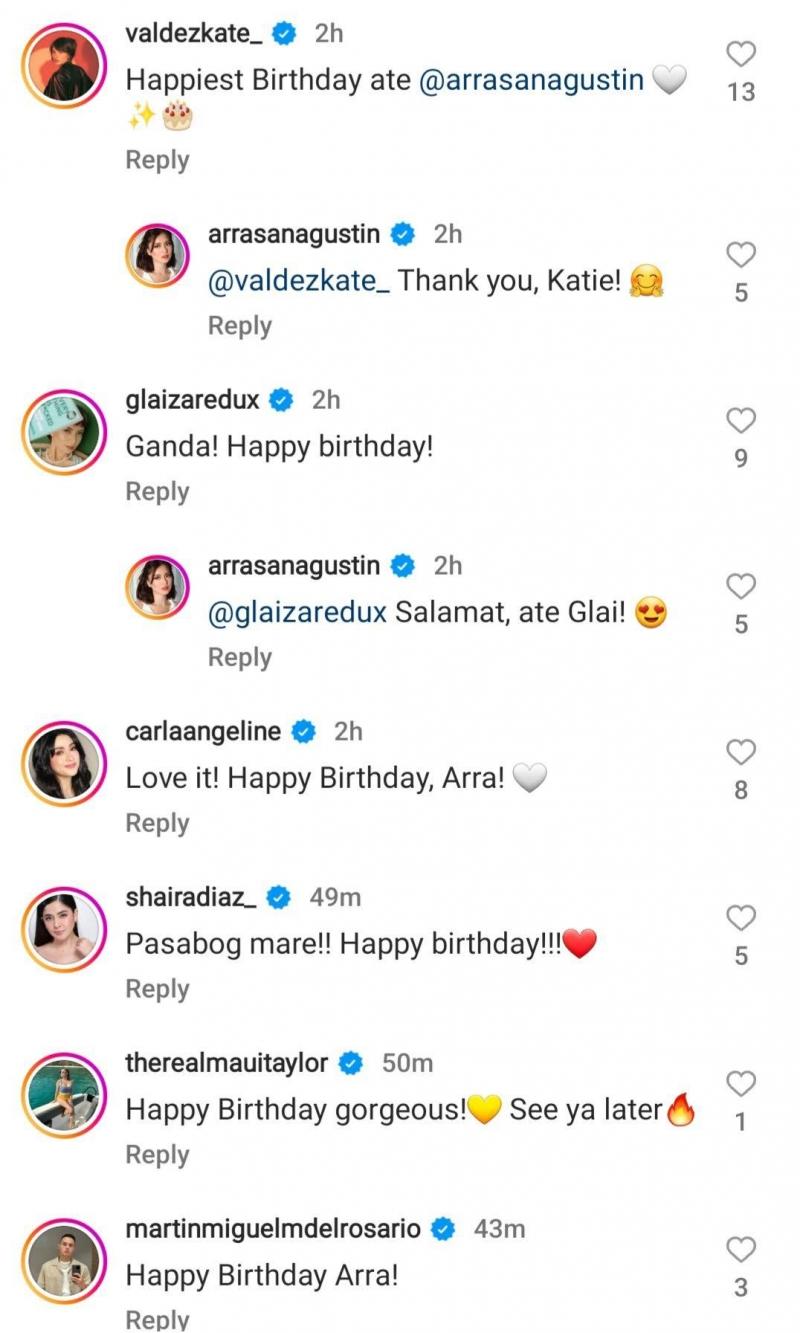Like carlaangeline's comment
Screen dimensions: 800x1333
click(x=740, y=752)
